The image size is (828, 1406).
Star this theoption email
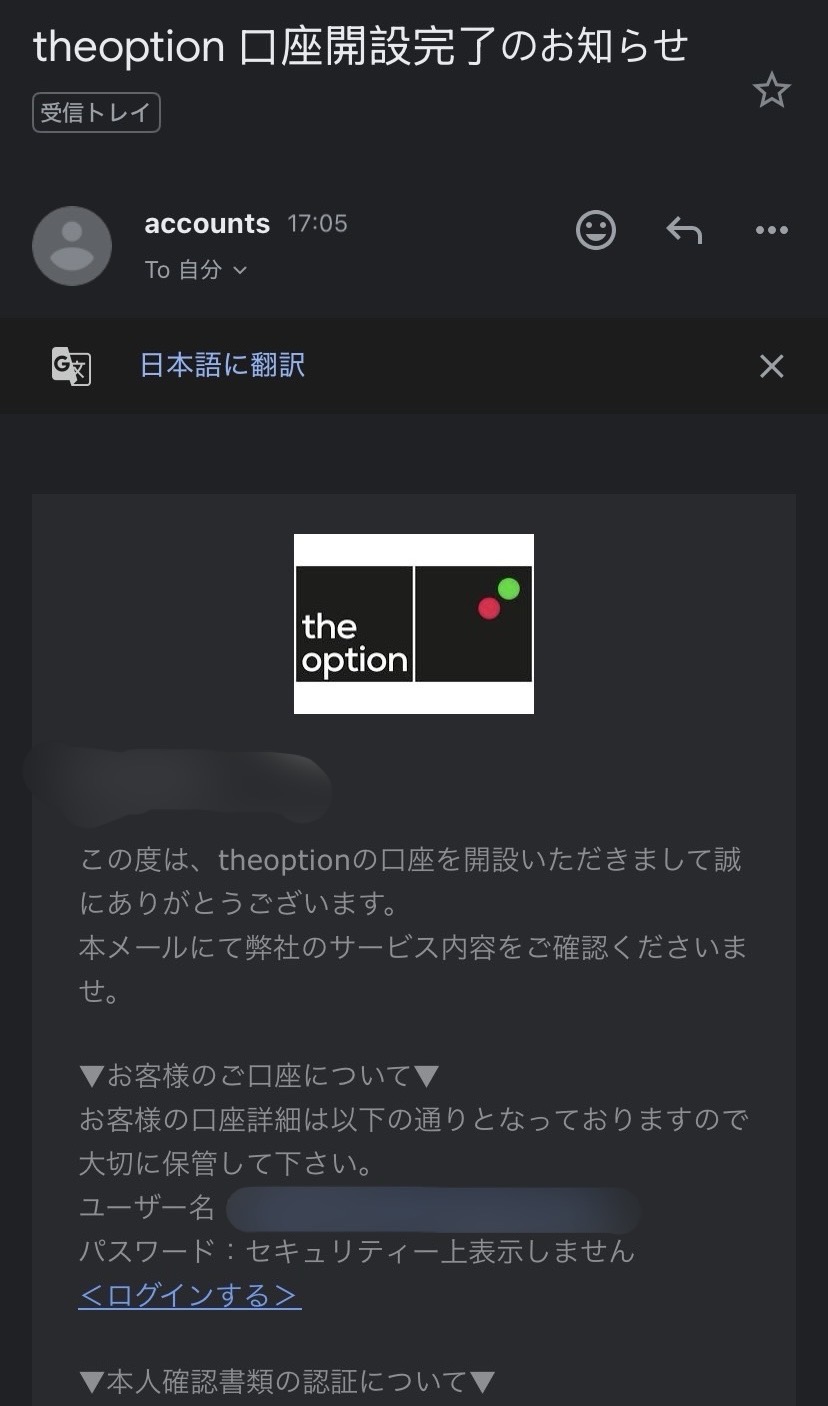[771, 91]
